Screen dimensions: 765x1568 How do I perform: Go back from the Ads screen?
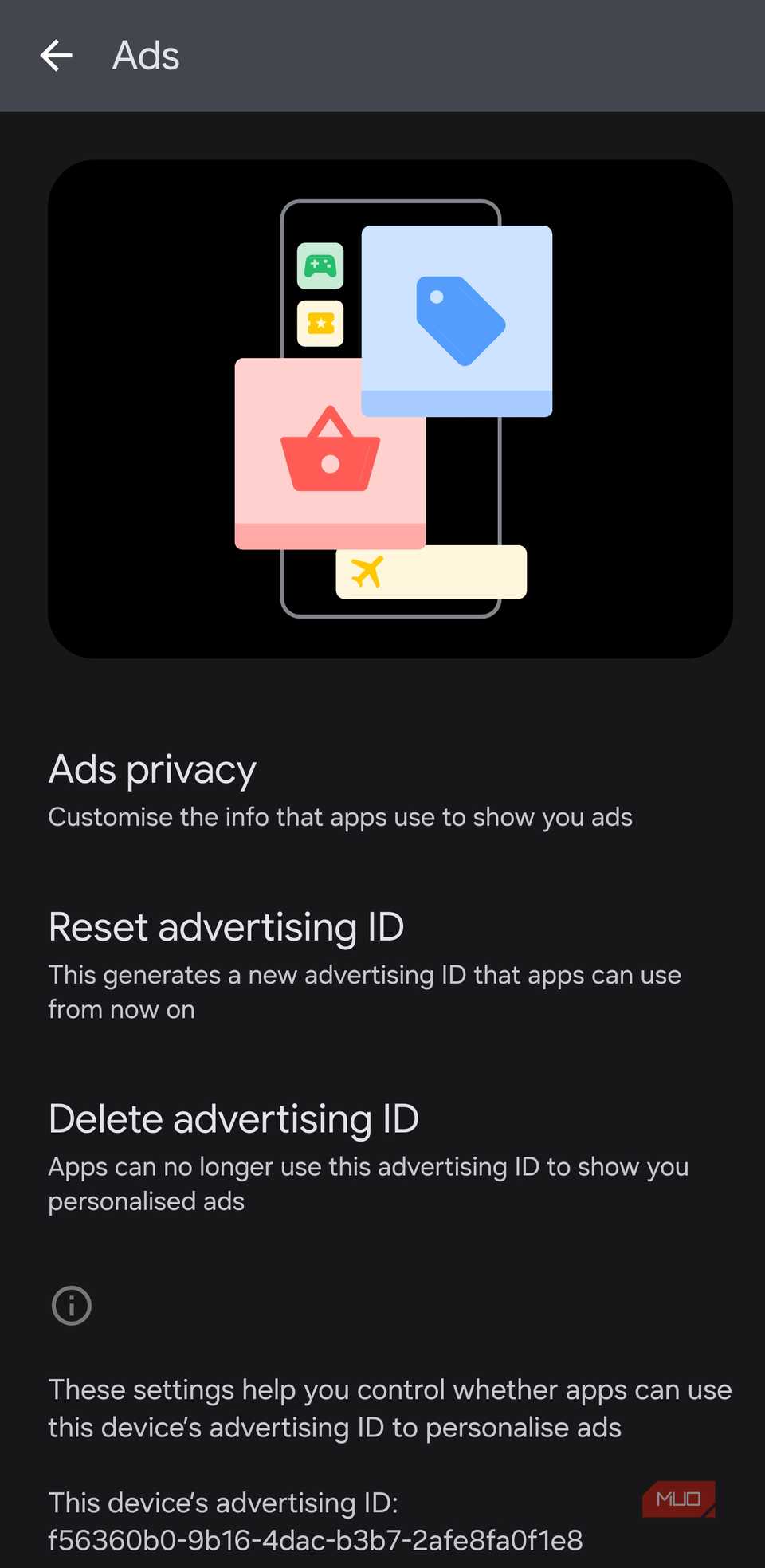point(57,56)
